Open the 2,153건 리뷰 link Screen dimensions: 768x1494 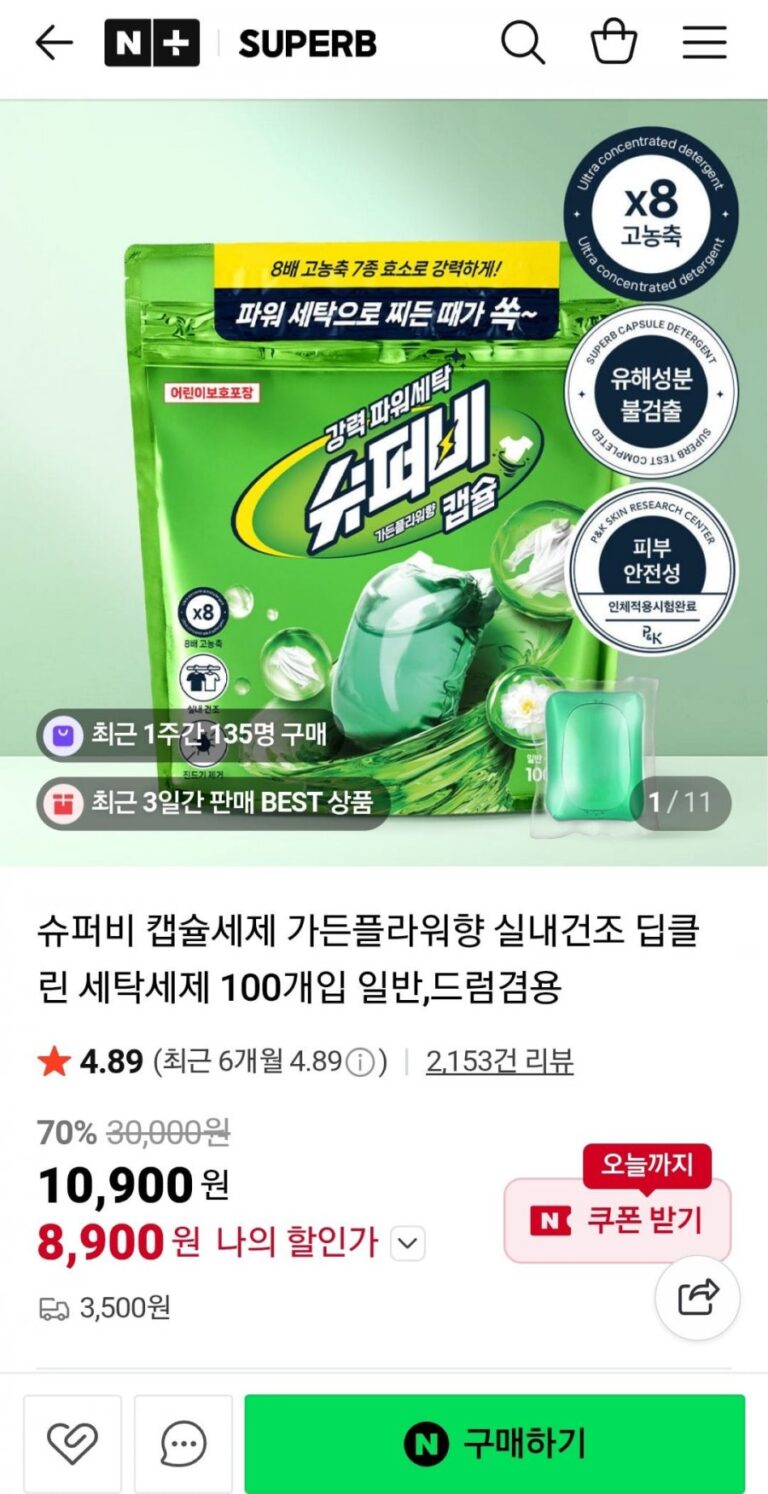click(x=499, y=1061)
